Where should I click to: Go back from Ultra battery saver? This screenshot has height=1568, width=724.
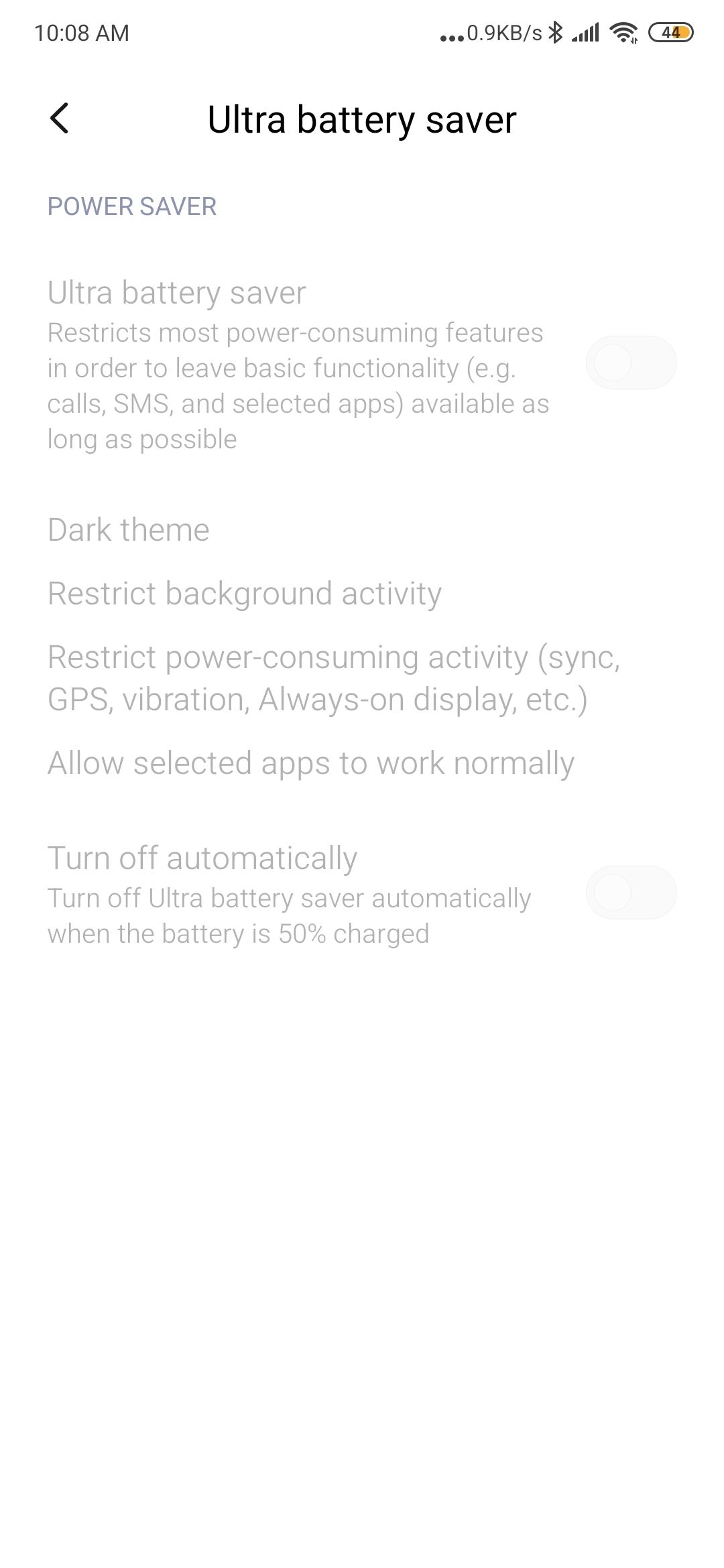coord(59,119)
